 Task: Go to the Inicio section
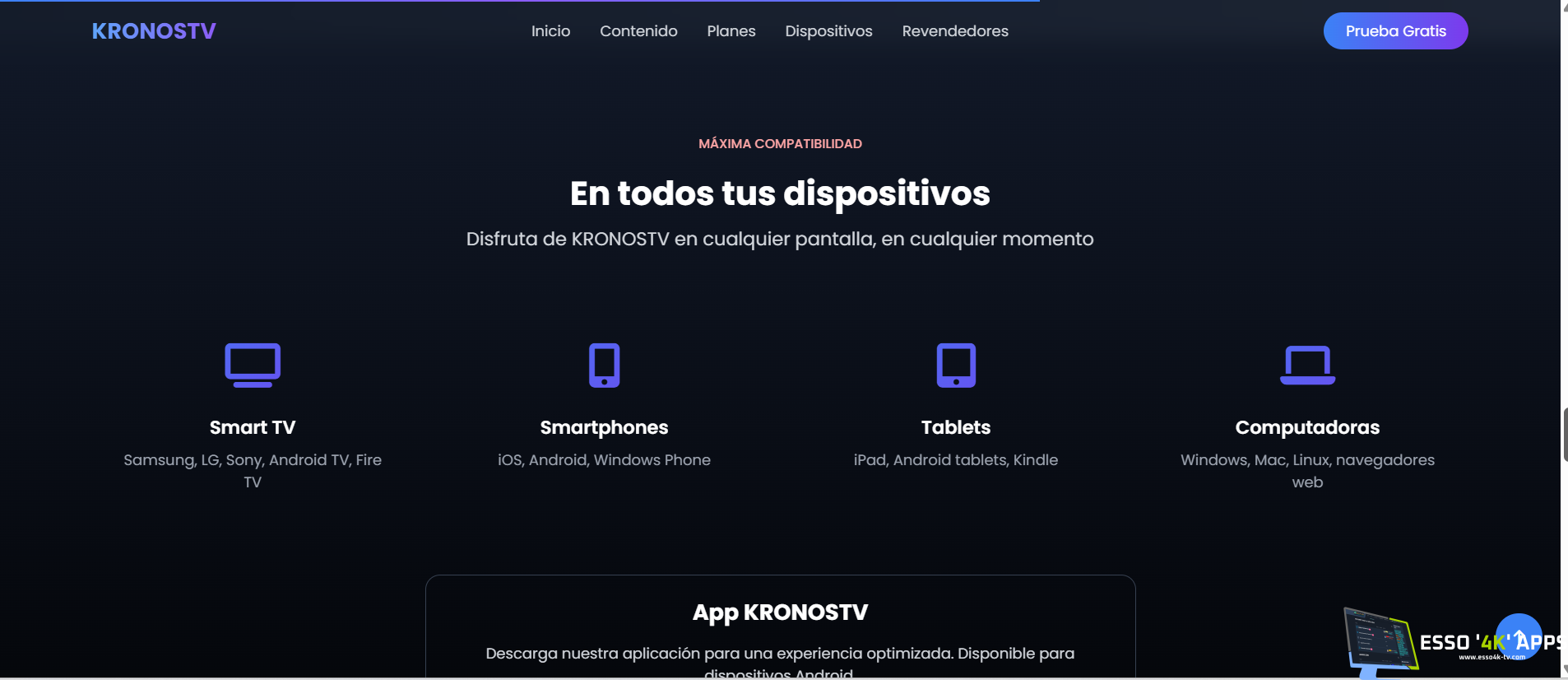pyautogui.click(x=550, y=31)
